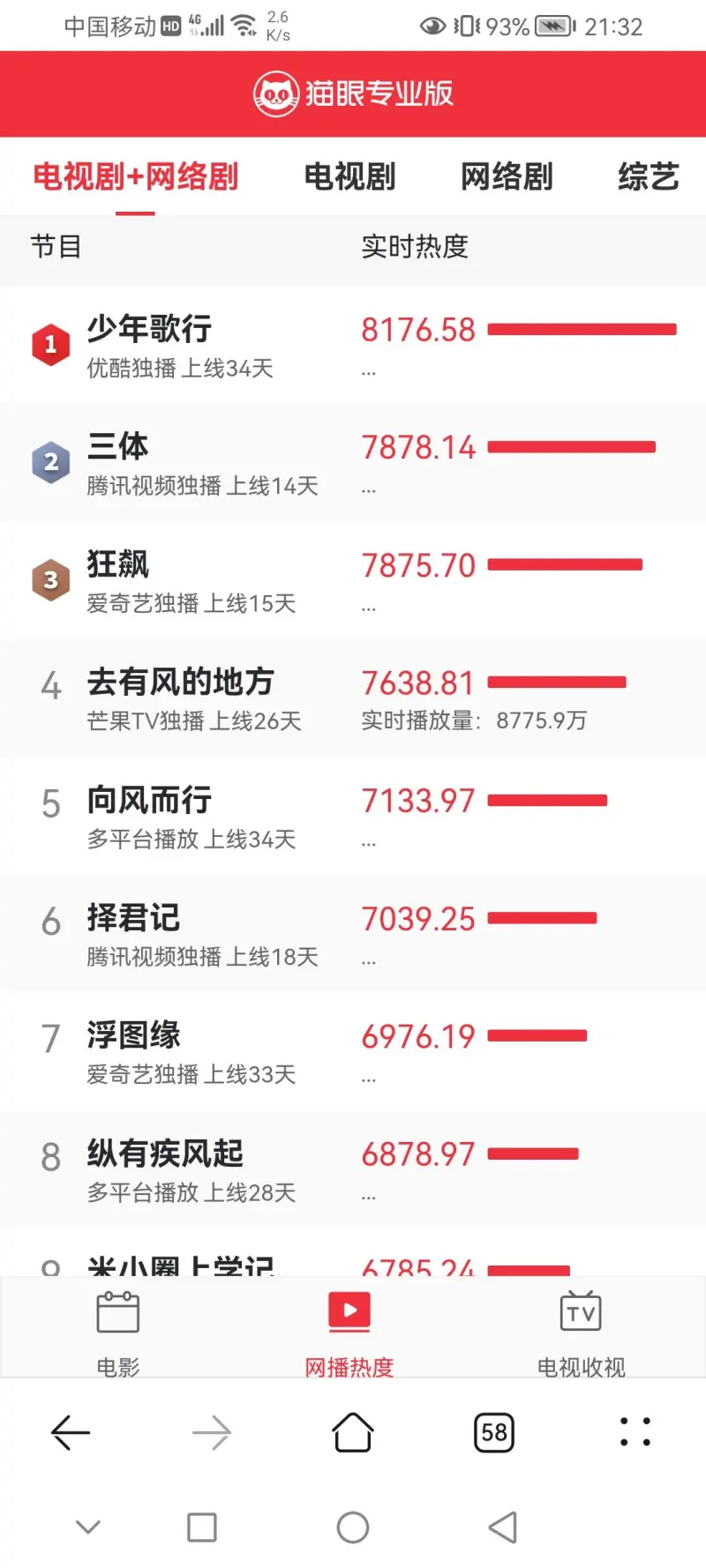Open the 三体 ranking entry

(x=353, y=462)
